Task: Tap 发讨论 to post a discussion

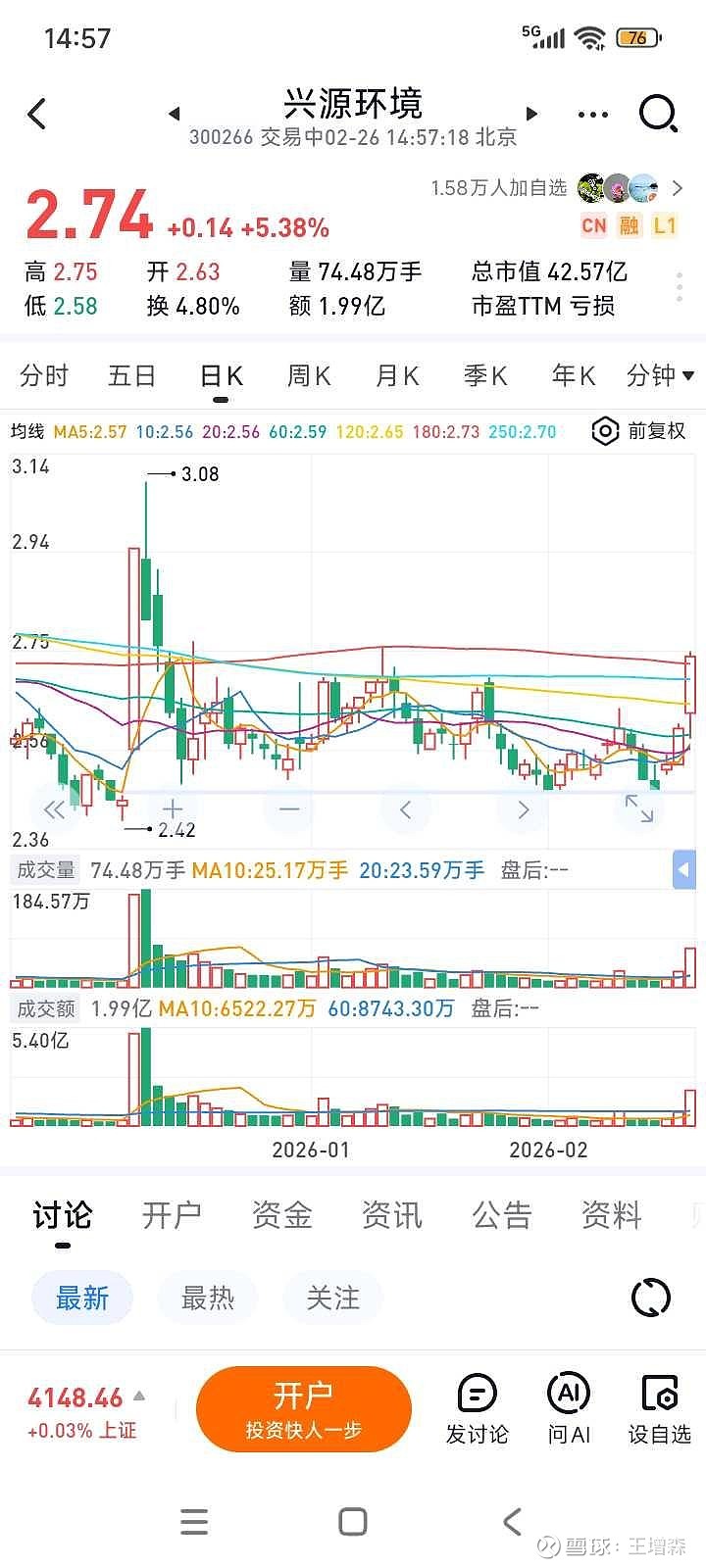Action: (x=477, y=1408)
